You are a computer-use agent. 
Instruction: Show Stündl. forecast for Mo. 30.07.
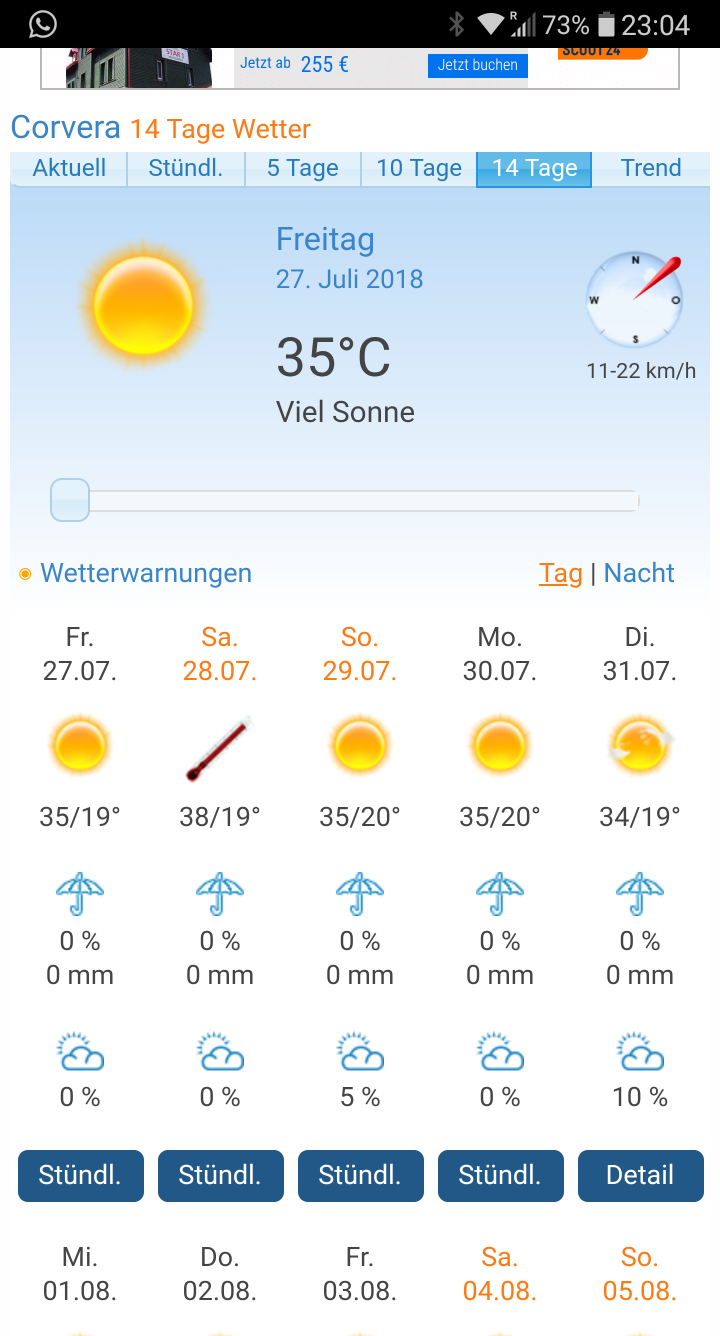click(500, 1175)
